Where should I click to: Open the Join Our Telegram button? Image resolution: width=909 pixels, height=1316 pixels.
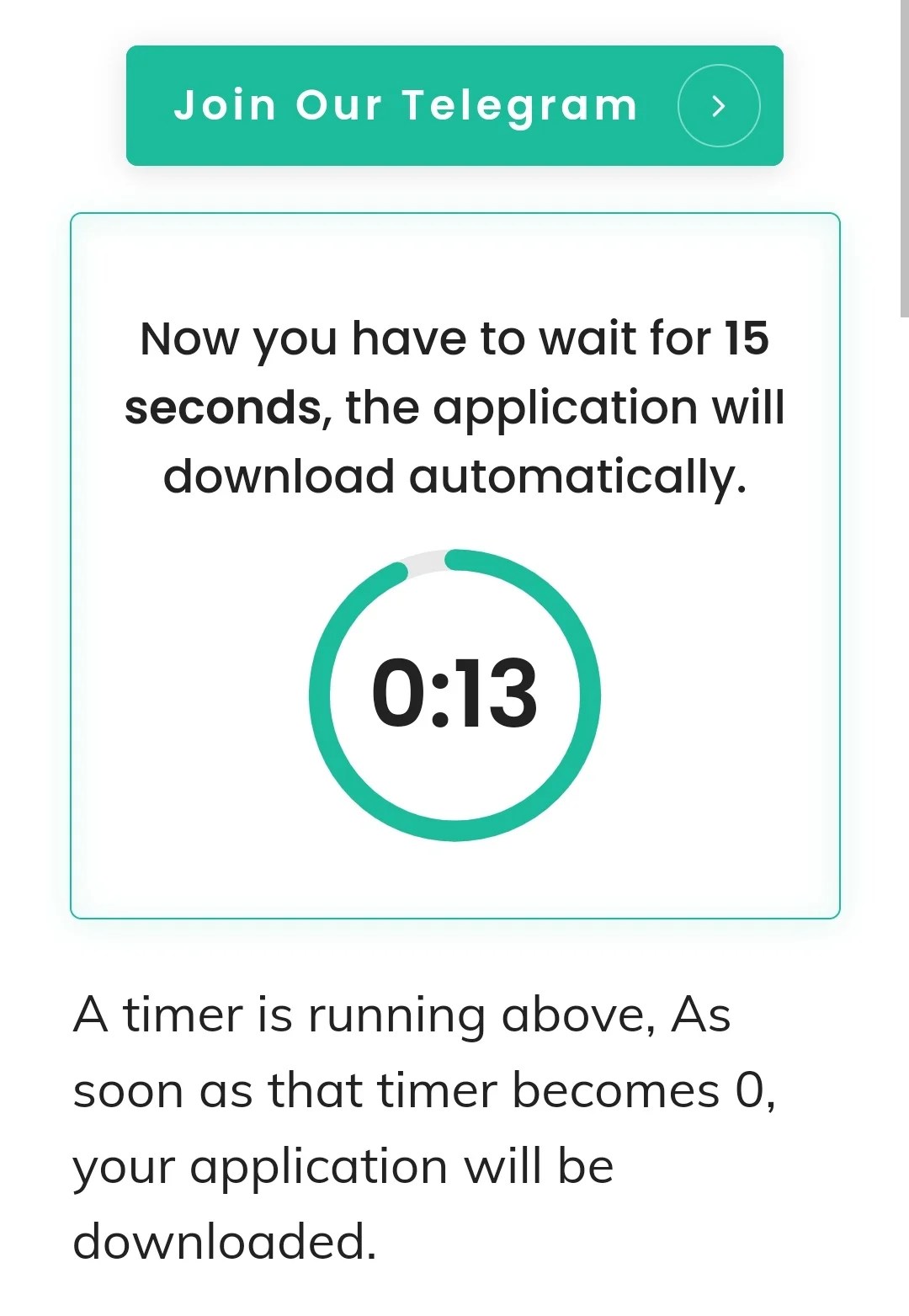(x=454, y=105)
